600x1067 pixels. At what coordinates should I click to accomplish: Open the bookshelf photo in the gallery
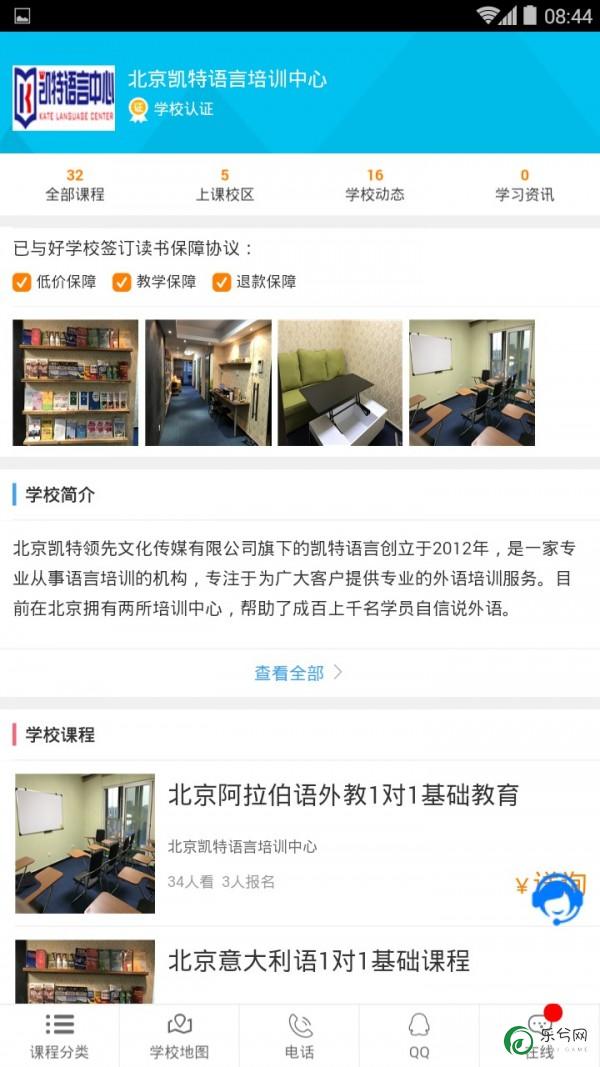[75, 383]
